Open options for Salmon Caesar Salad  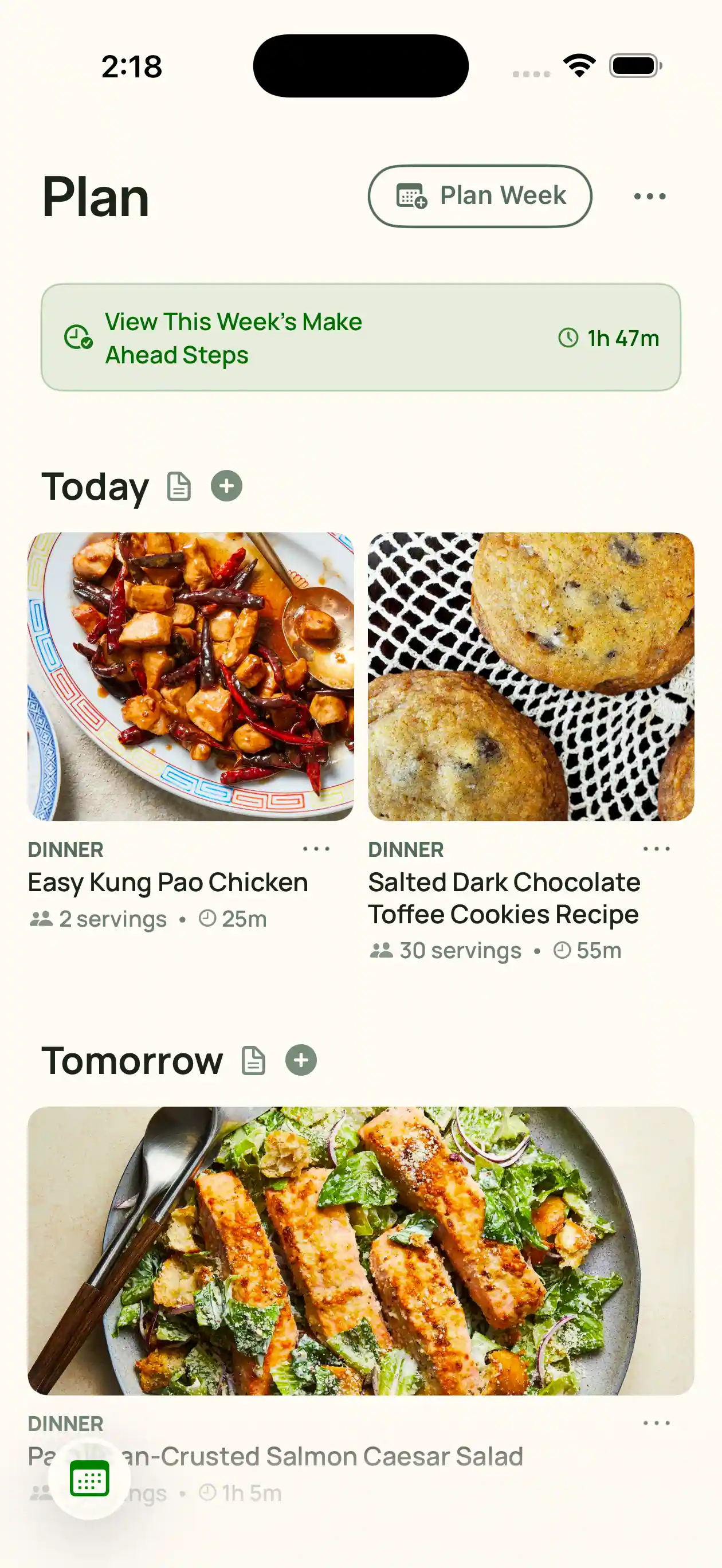[656, 1423]
